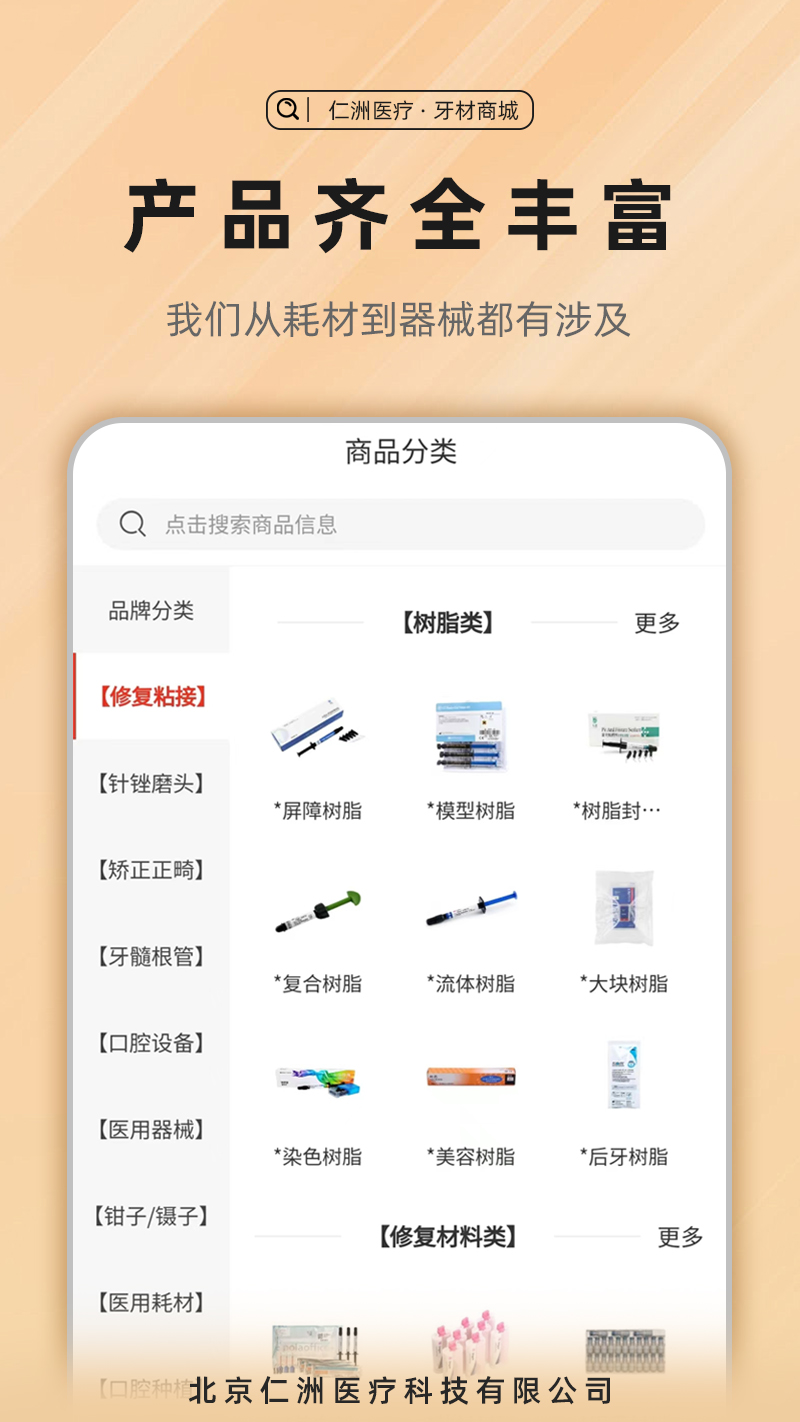Image resolution: width=800 pixels, height=1422 pixels.
Task: Click 更多 next to 【树脂类】
Action: 656,623
